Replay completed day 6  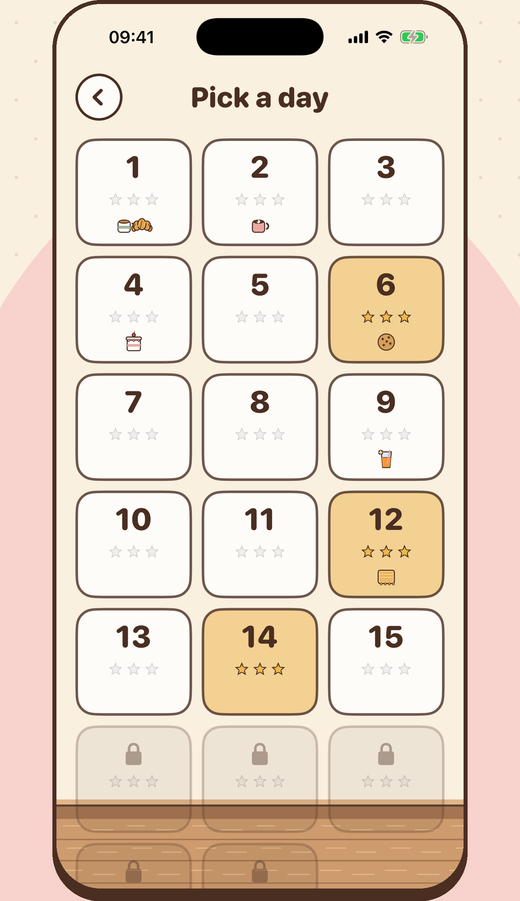[x=386, y=310]
